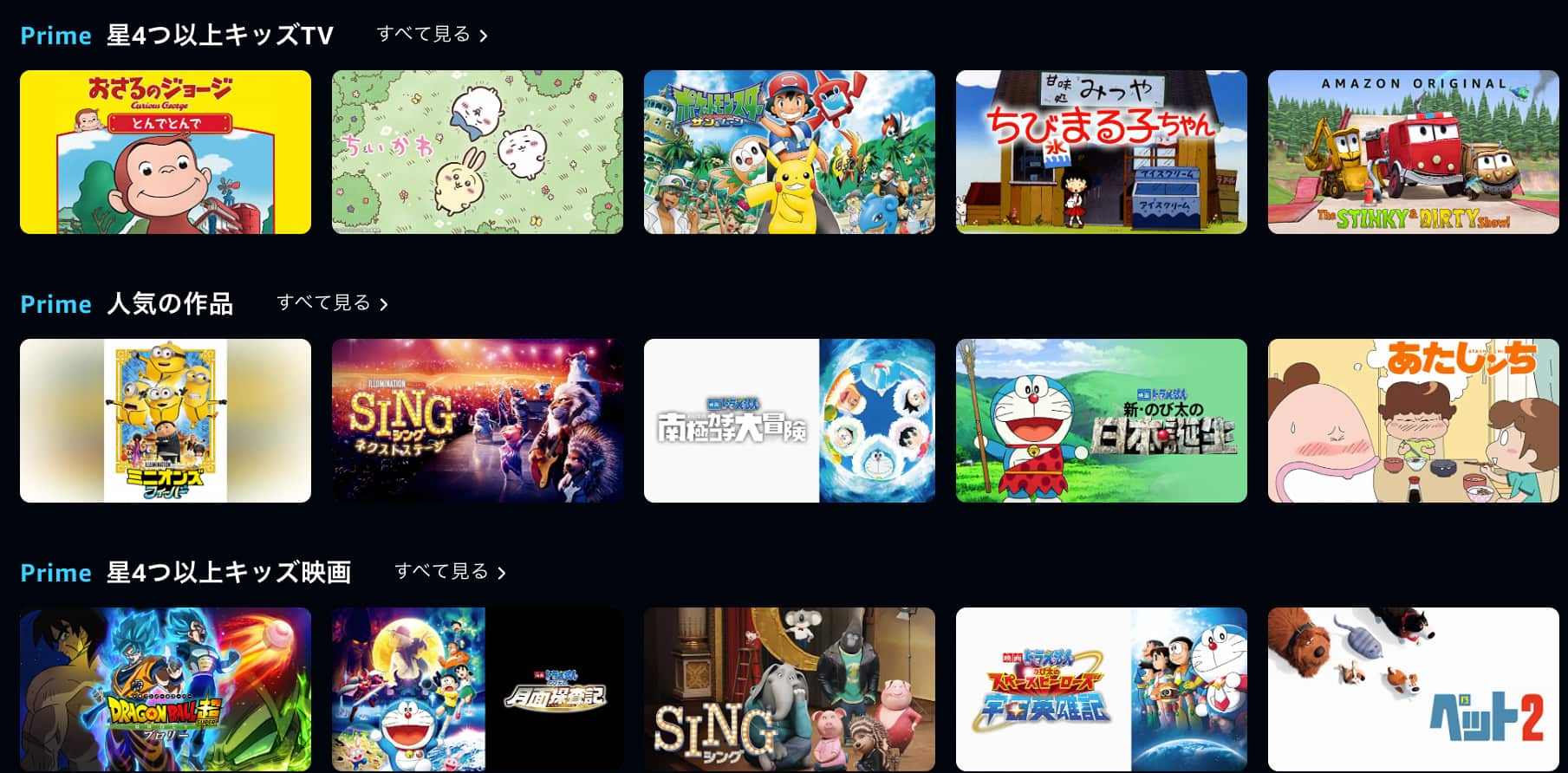
Task: Open SING ネクストステージ
Action: (x=477, y=420)
